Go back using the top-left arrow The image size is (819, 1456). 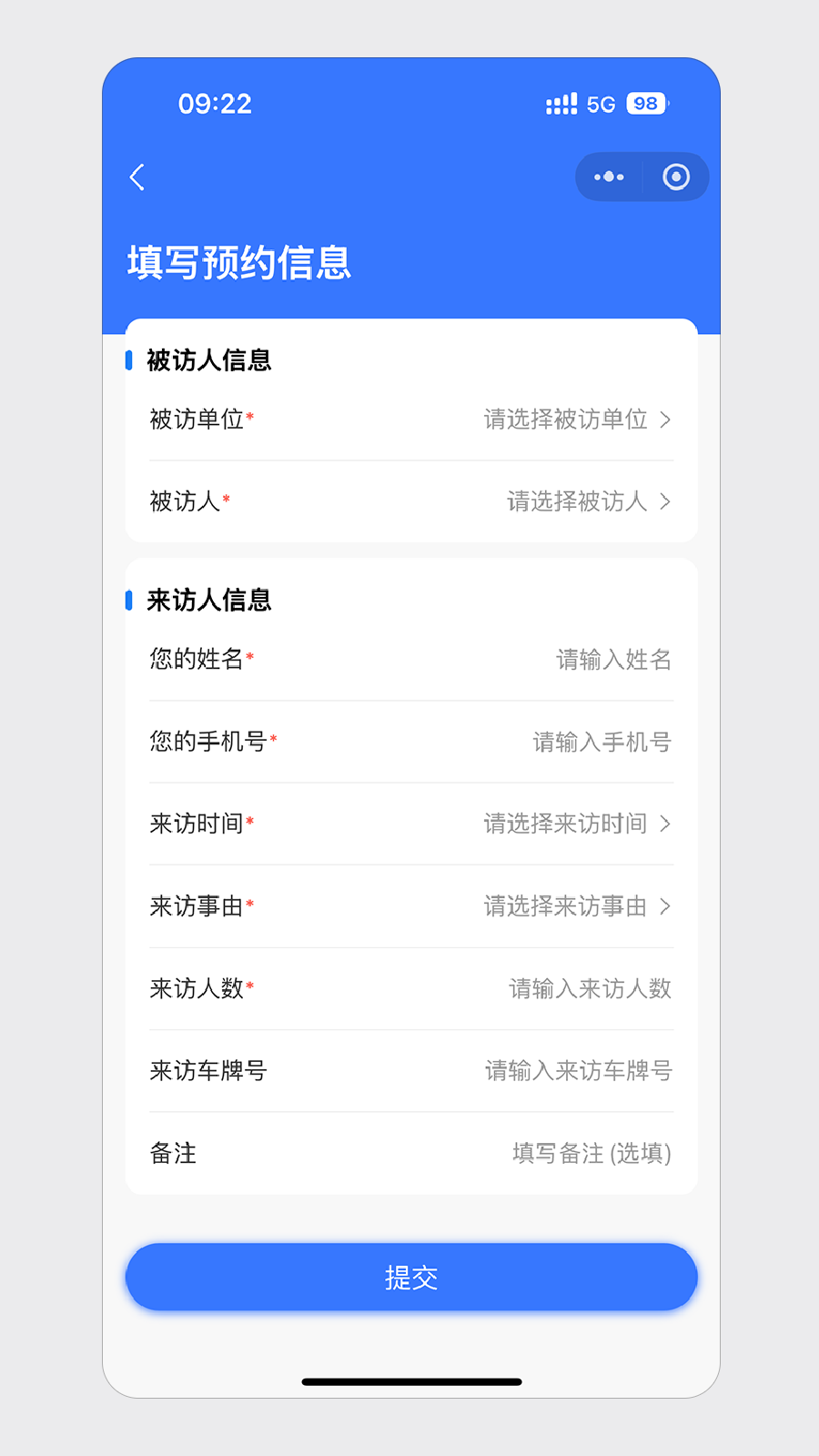tap(138, 177)
